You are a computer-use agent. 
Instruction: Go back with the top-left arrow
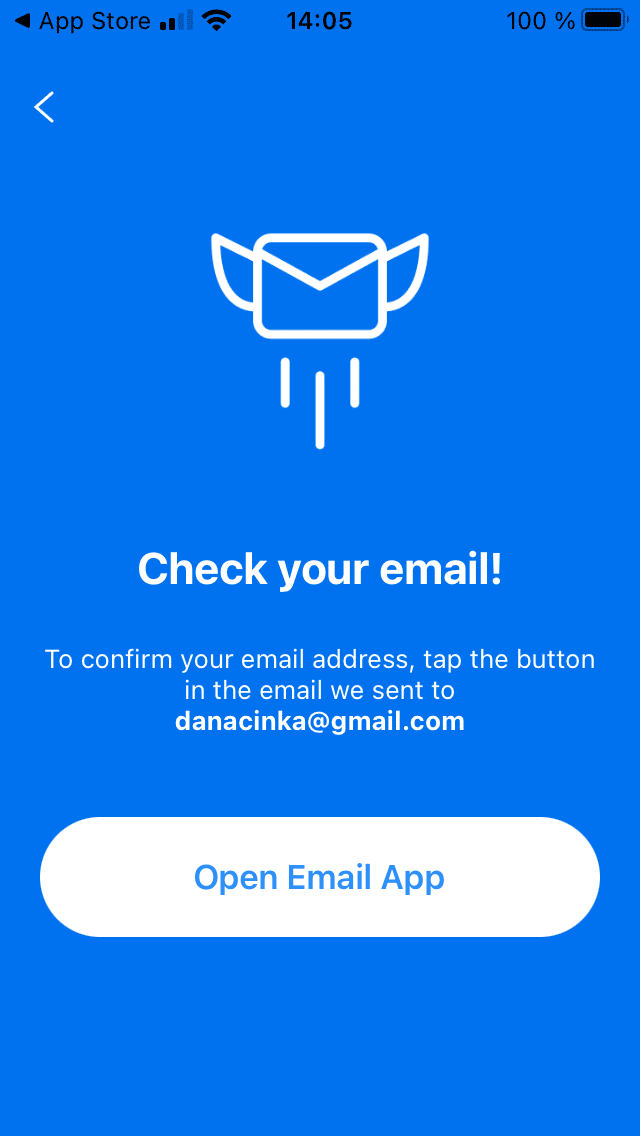44,107
